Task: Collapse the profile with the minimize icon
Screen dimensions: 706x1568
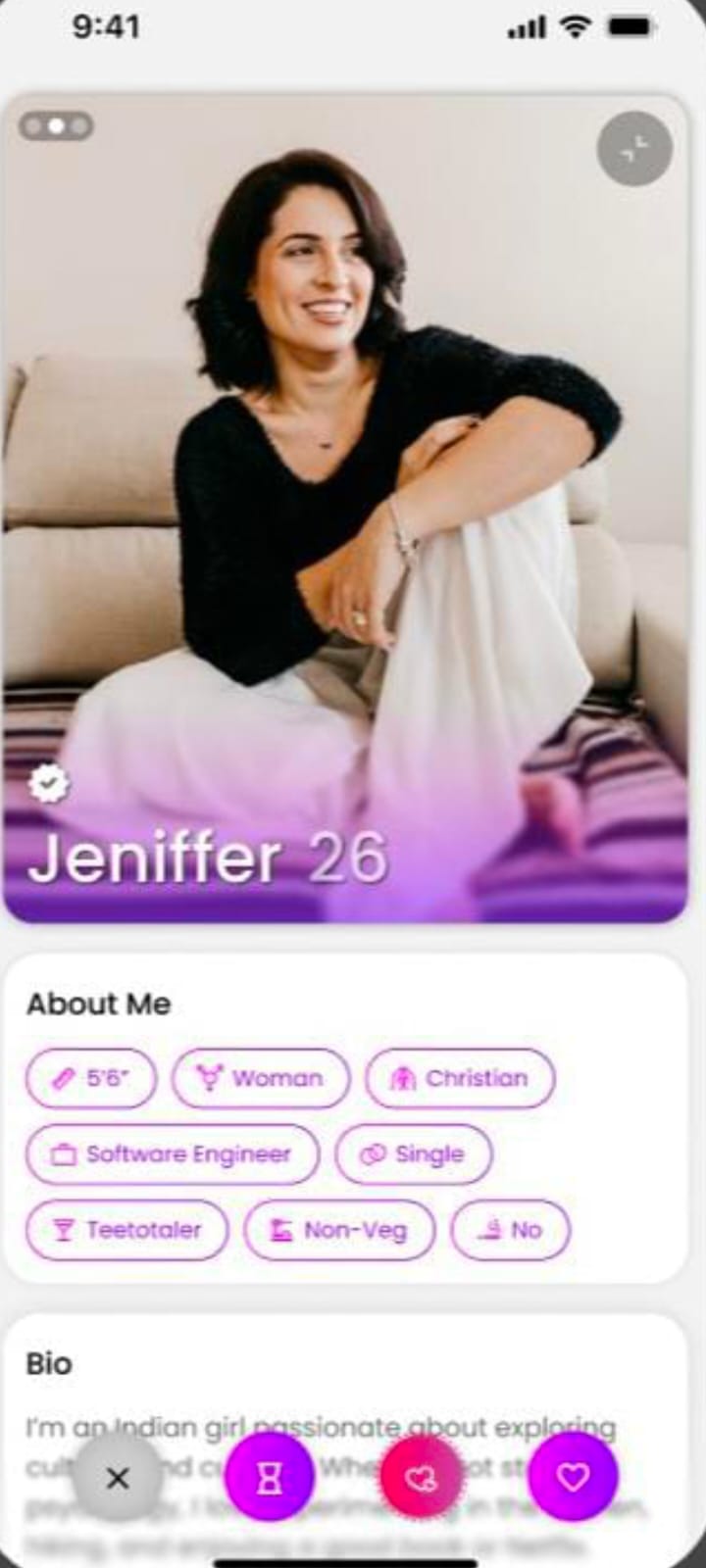Action: click(x=634, y=149)
